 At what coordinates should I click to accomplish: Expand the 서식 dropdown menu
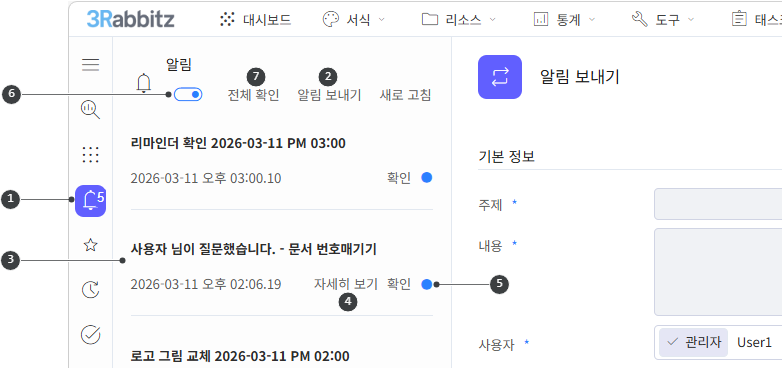354,20
